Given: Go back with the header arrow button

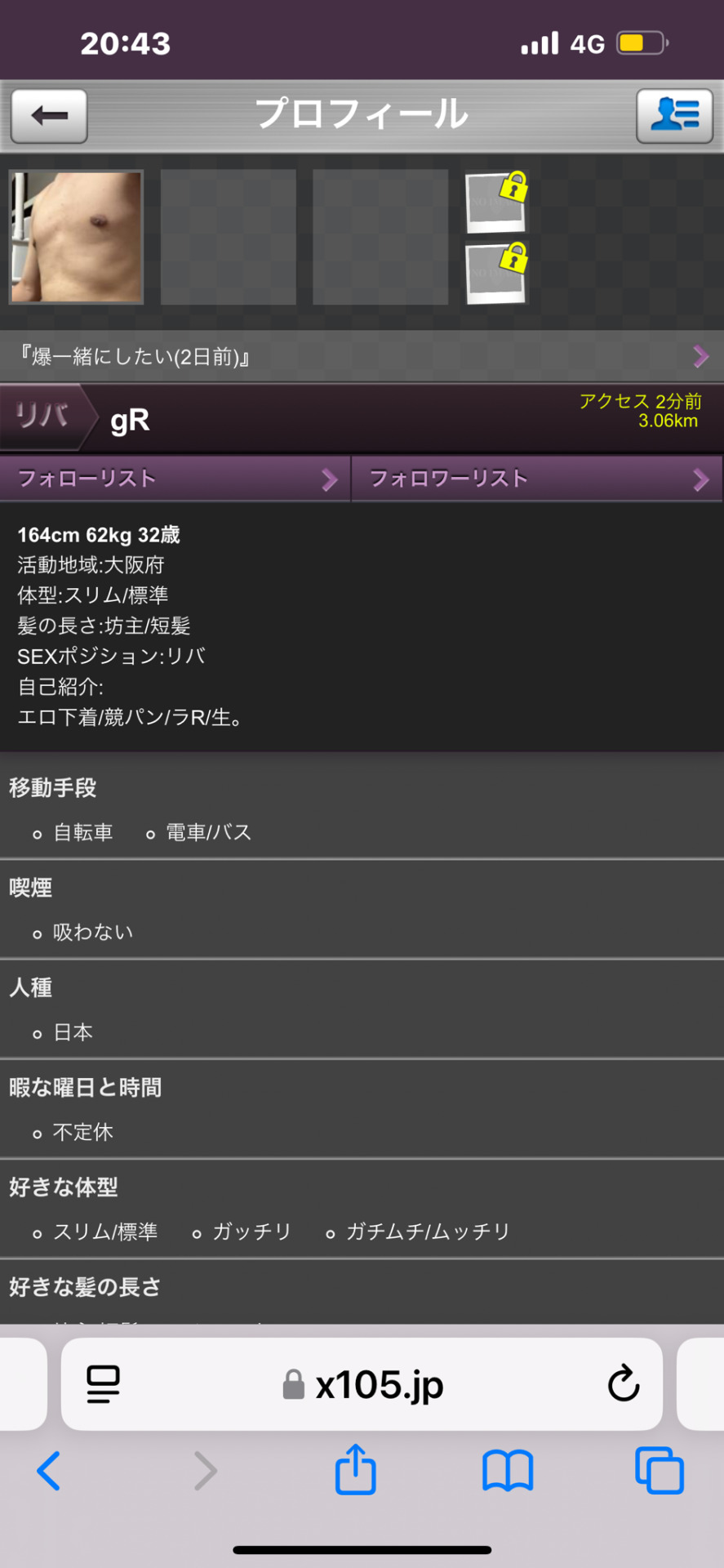Looking at the screenshot, I should point(49,116).
